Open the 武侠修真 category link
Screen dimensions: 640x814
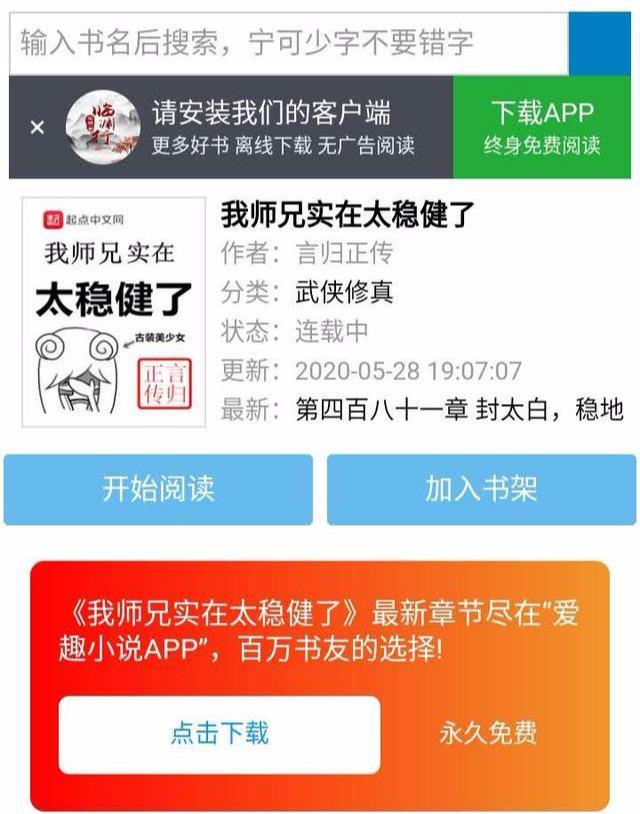coord(345,292)
